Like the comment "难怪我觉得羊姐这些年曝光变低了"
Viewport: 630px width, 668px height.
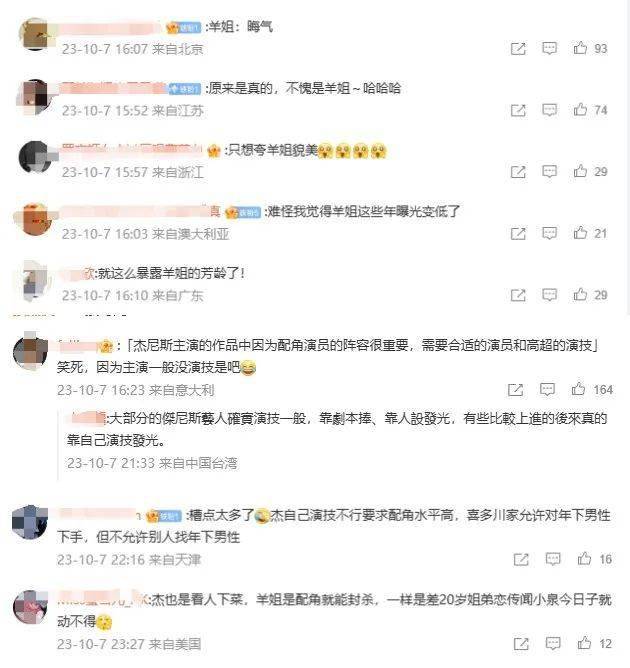(x=580, y=233)
